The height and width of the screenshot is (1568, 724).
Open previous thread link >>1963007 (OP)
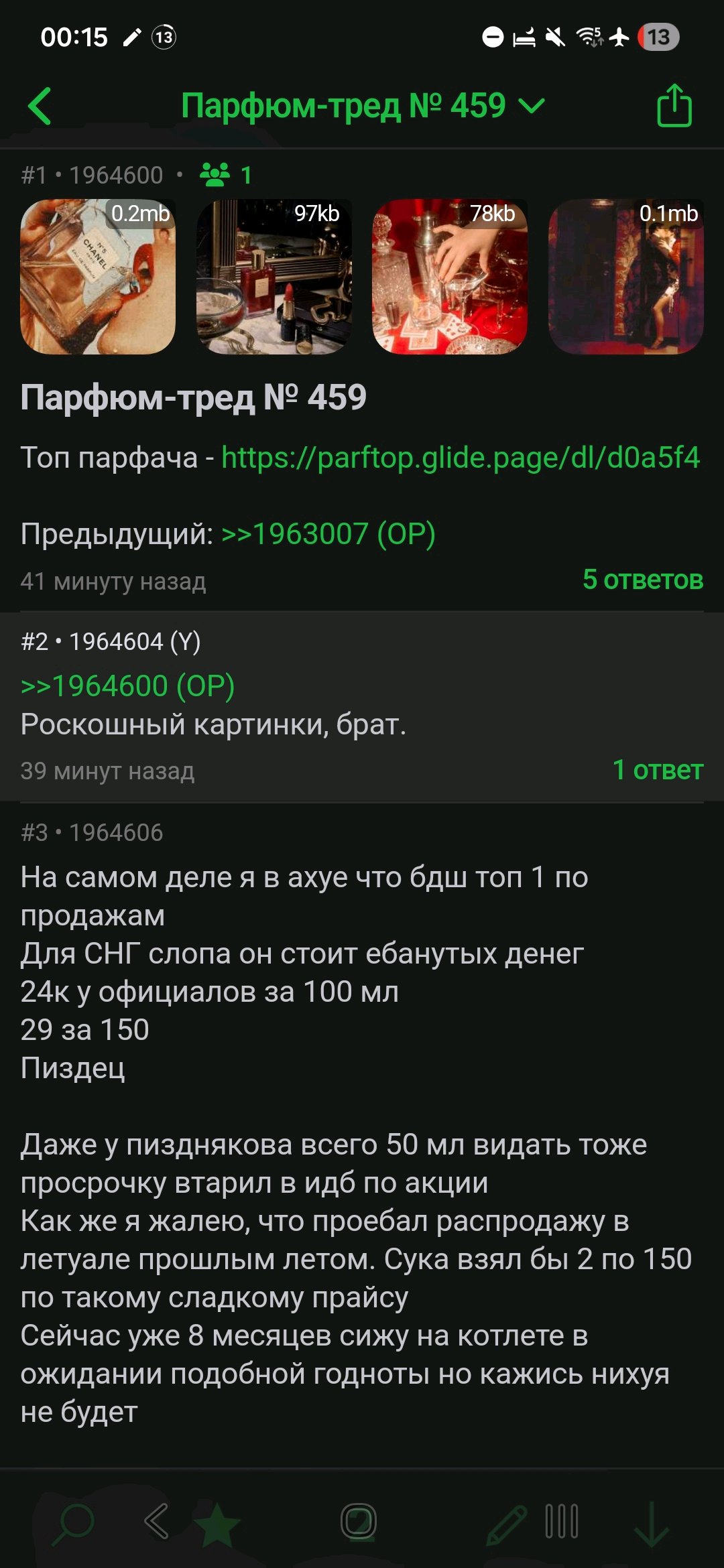[328, 534]
